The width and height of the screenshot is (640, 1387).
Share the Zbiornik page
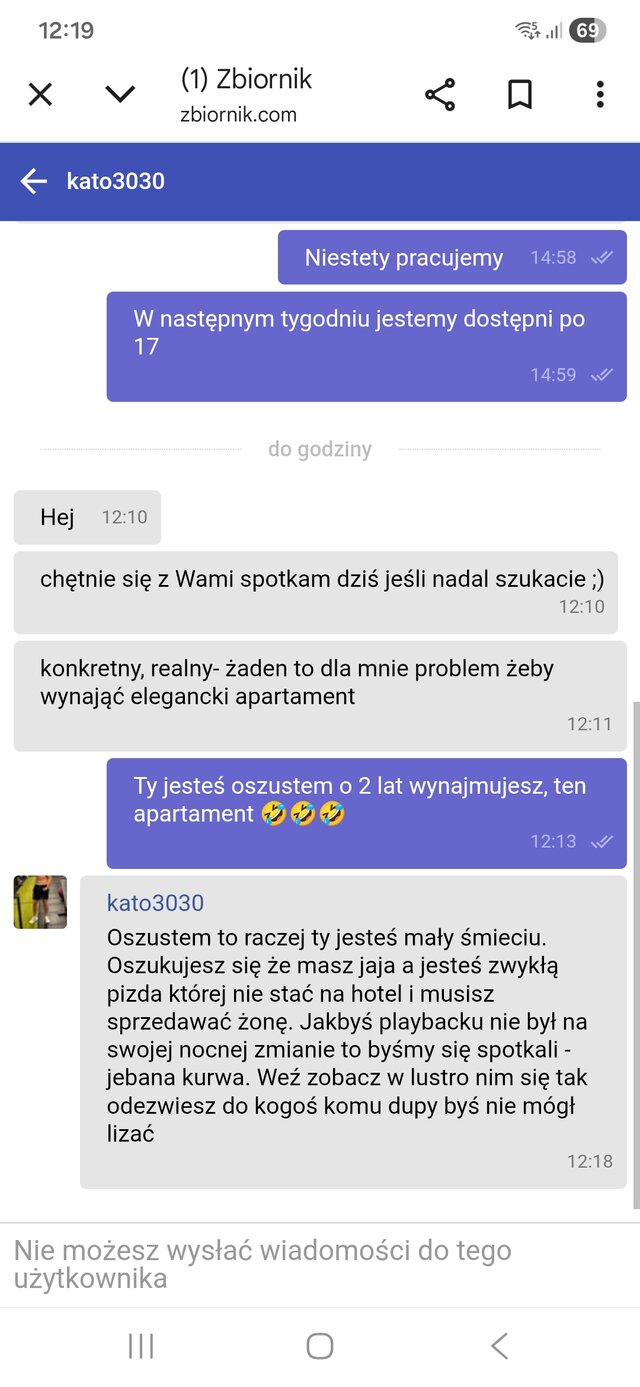440,95
